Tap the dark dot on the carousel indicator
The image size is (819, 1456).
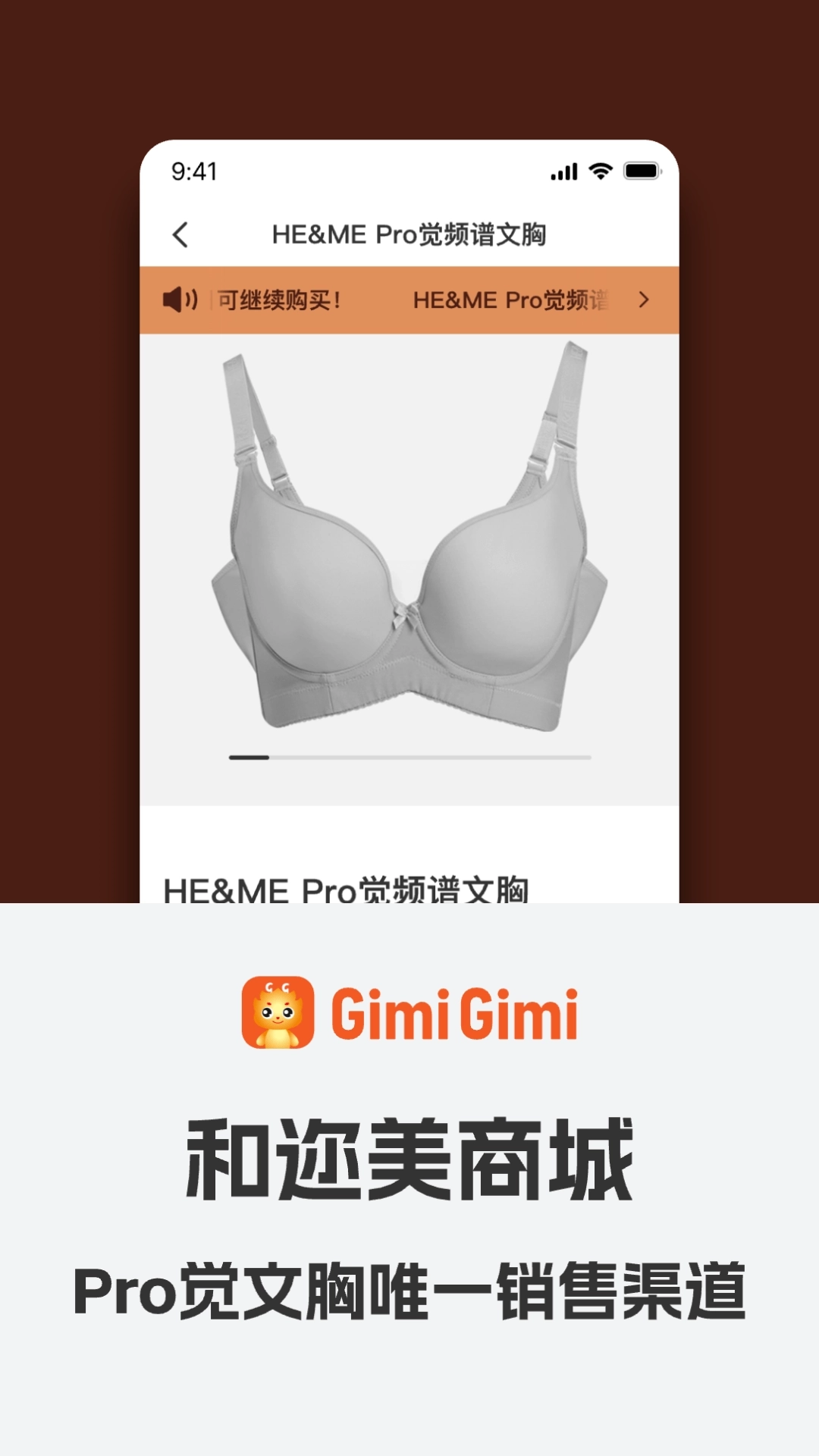[250, 758]
